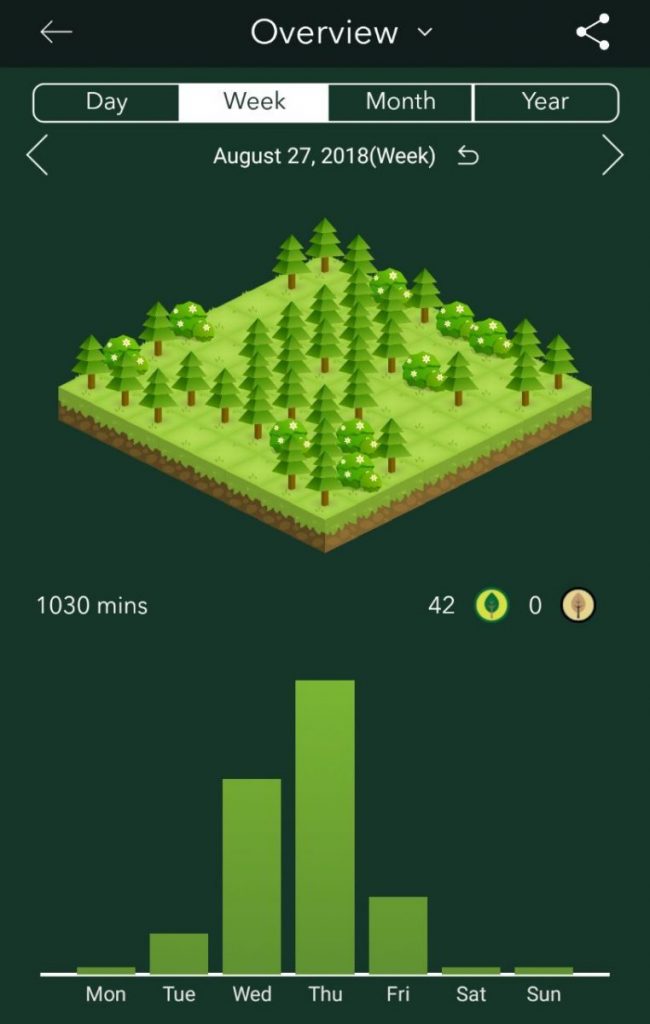
Task: Advance to the next week
Action: pos(612,156)
